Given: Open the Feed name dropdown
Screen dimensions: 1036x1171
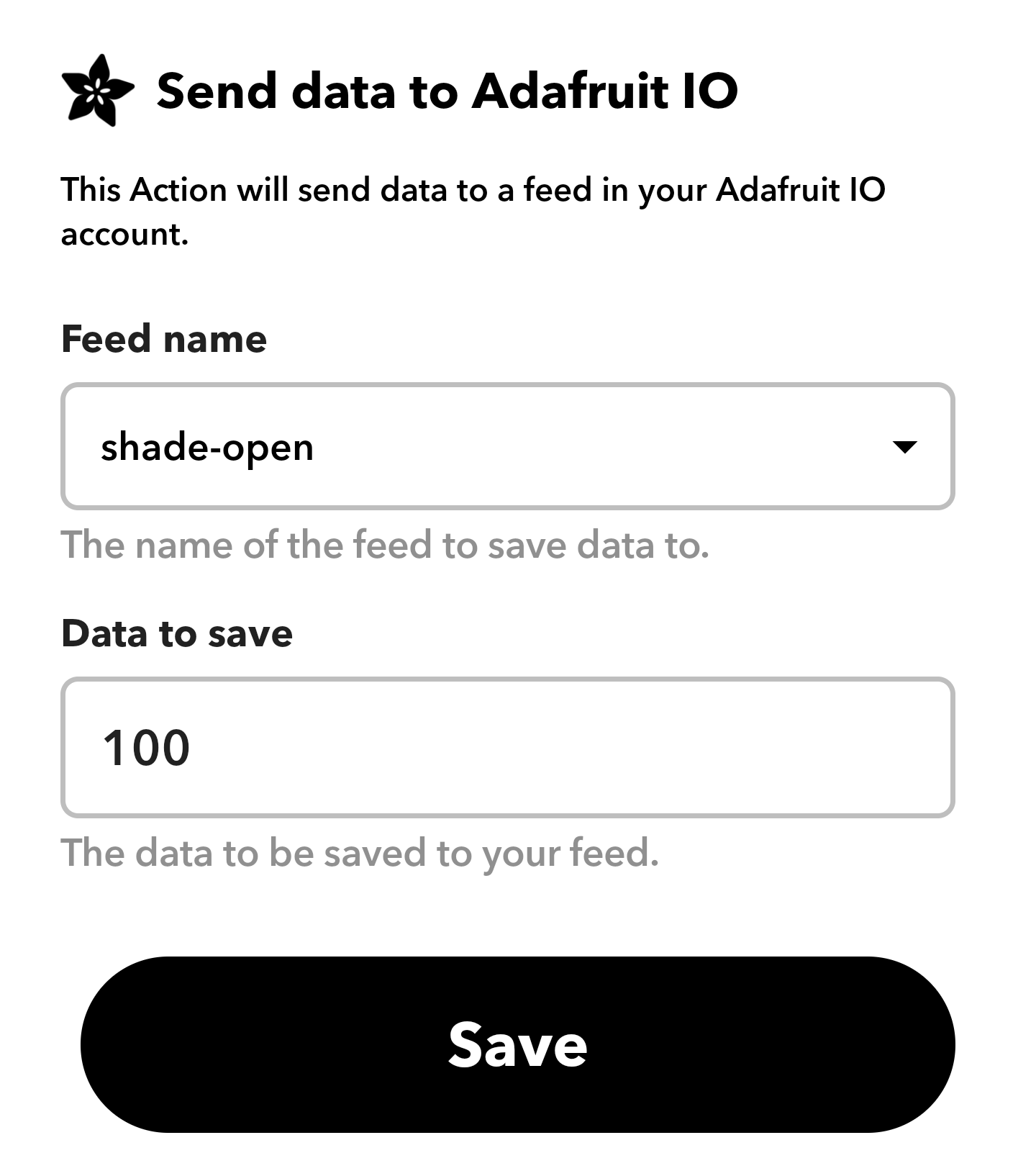Looking at the screenshot, I should pyautogui.click(x=507, y=447).
